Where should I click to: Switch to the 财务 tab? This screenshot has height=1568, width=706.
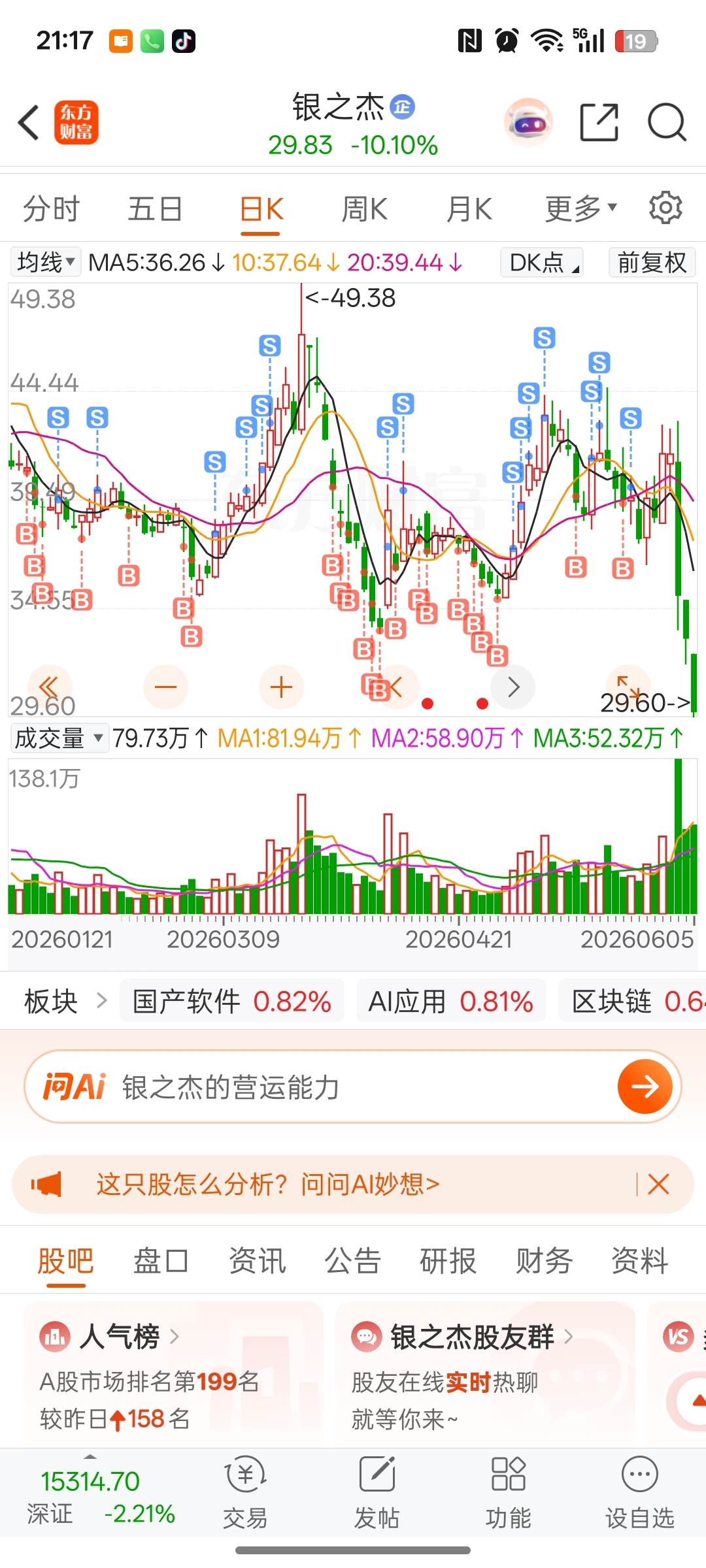pos(544,1260)
